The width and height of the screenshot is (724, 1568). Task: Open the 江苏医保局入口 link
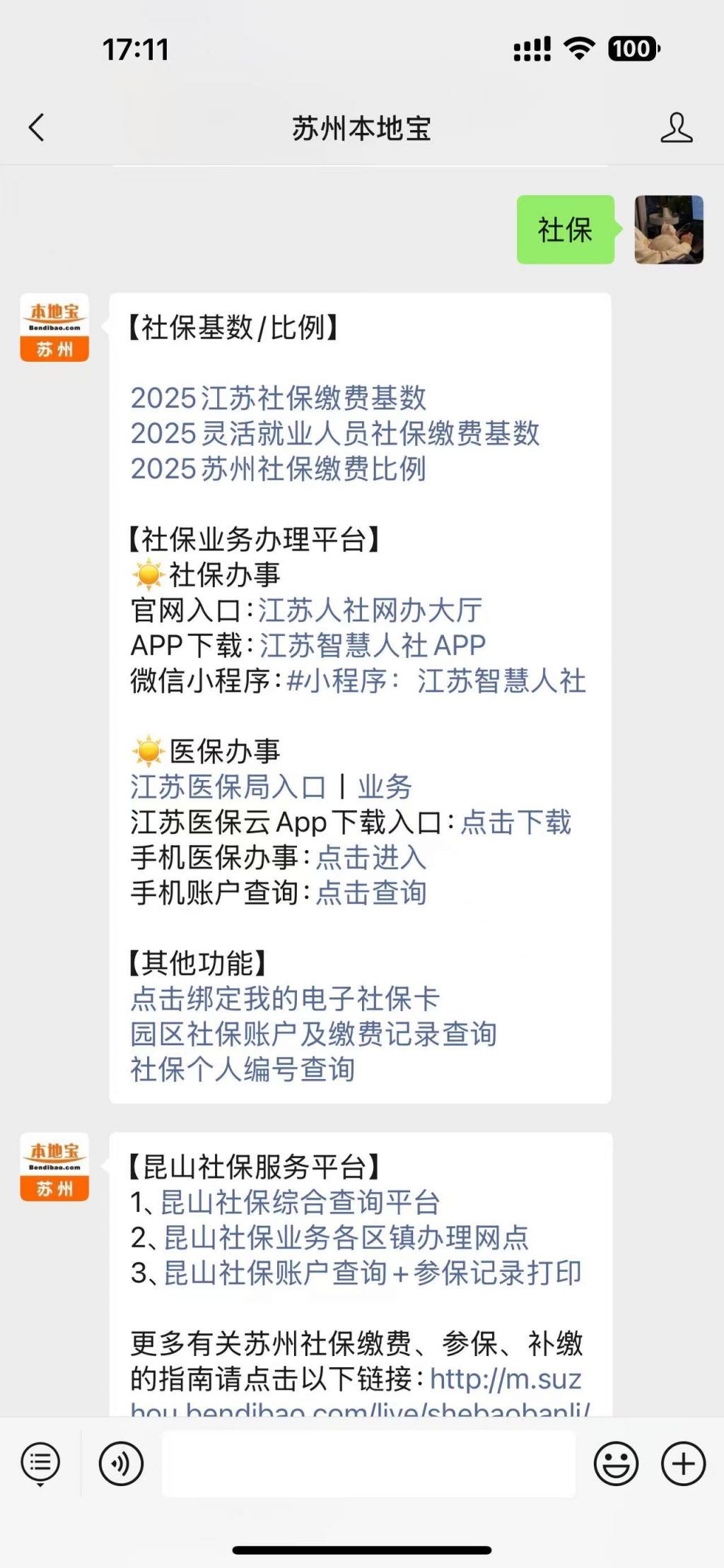coord(228,786)
